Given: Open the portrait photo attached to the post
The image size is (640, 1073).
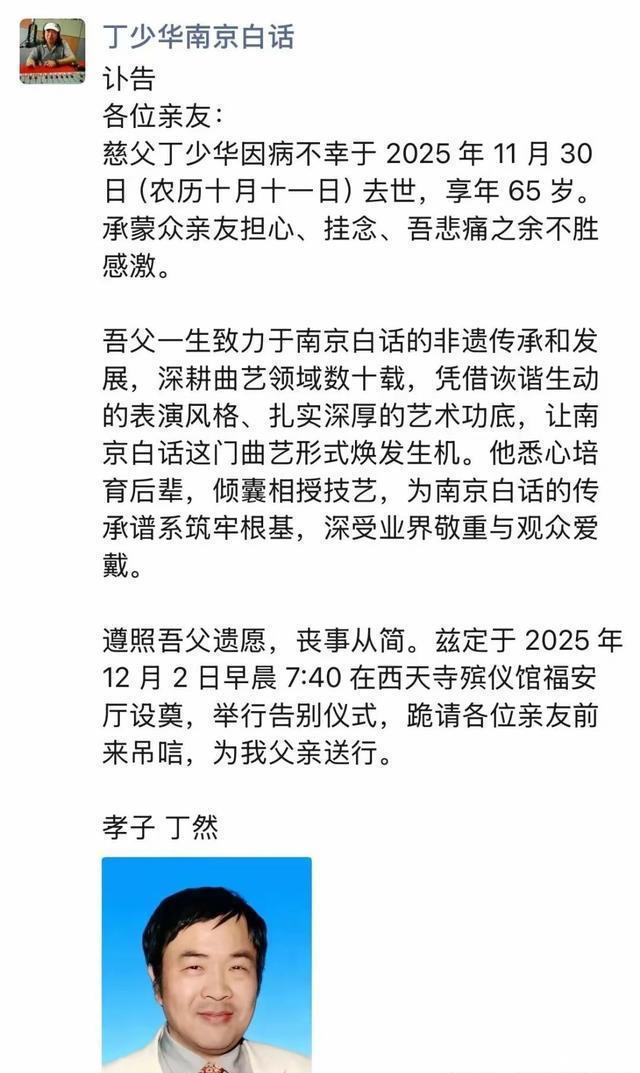Looking at the screenshot, I should click(207, 964).
